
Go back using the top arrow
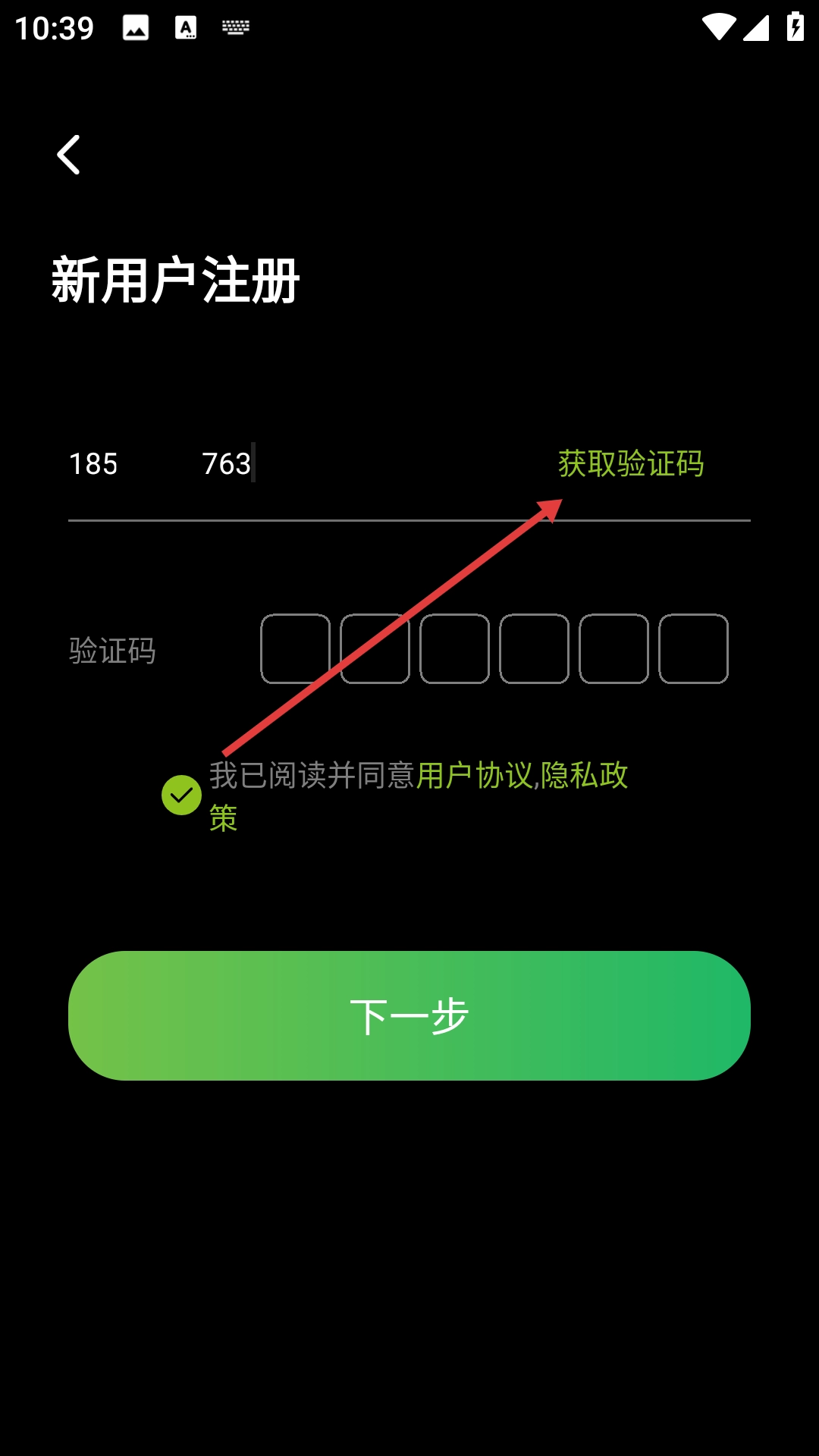pos(68,155)
